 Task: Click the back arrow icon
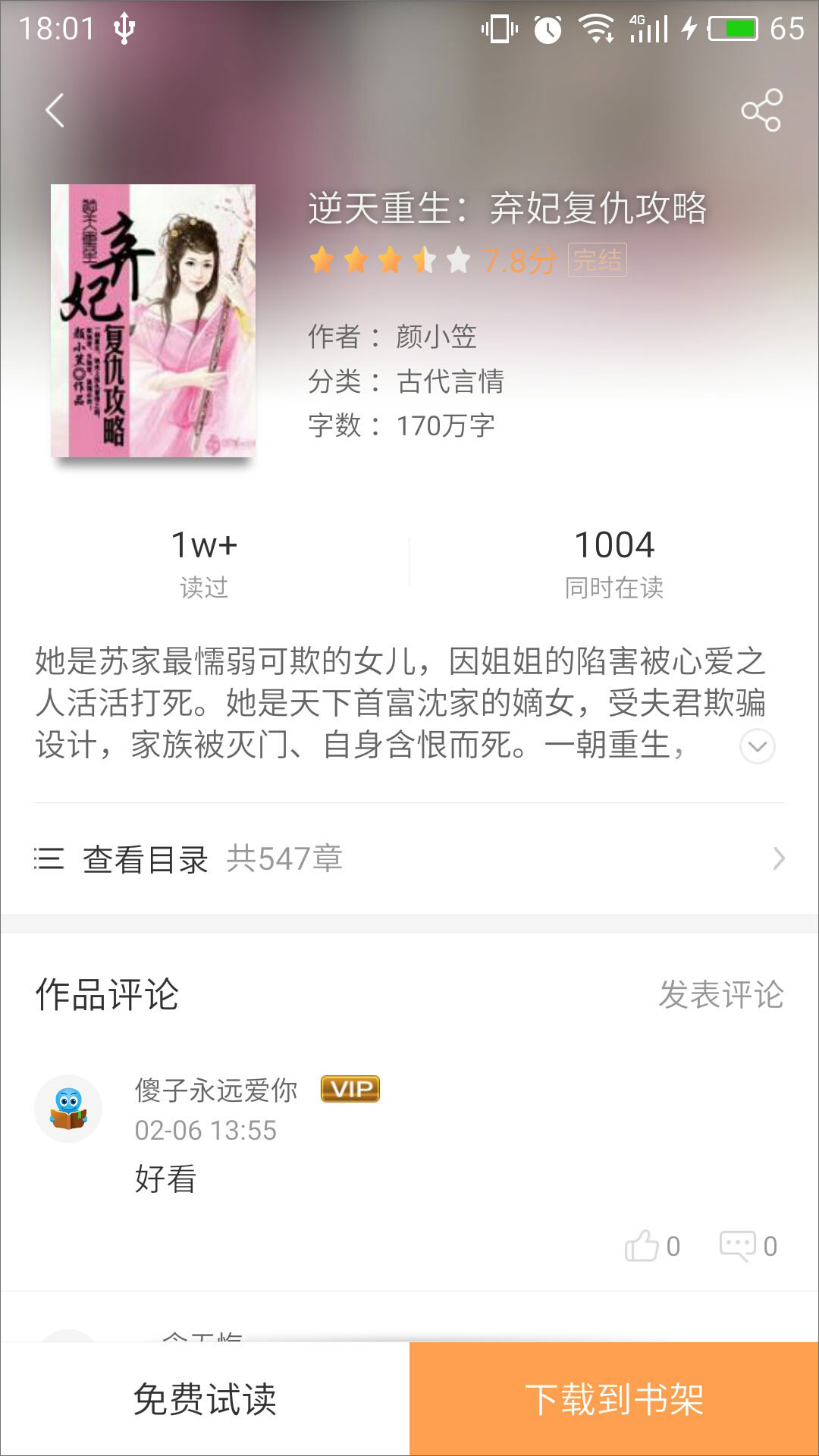53,110
